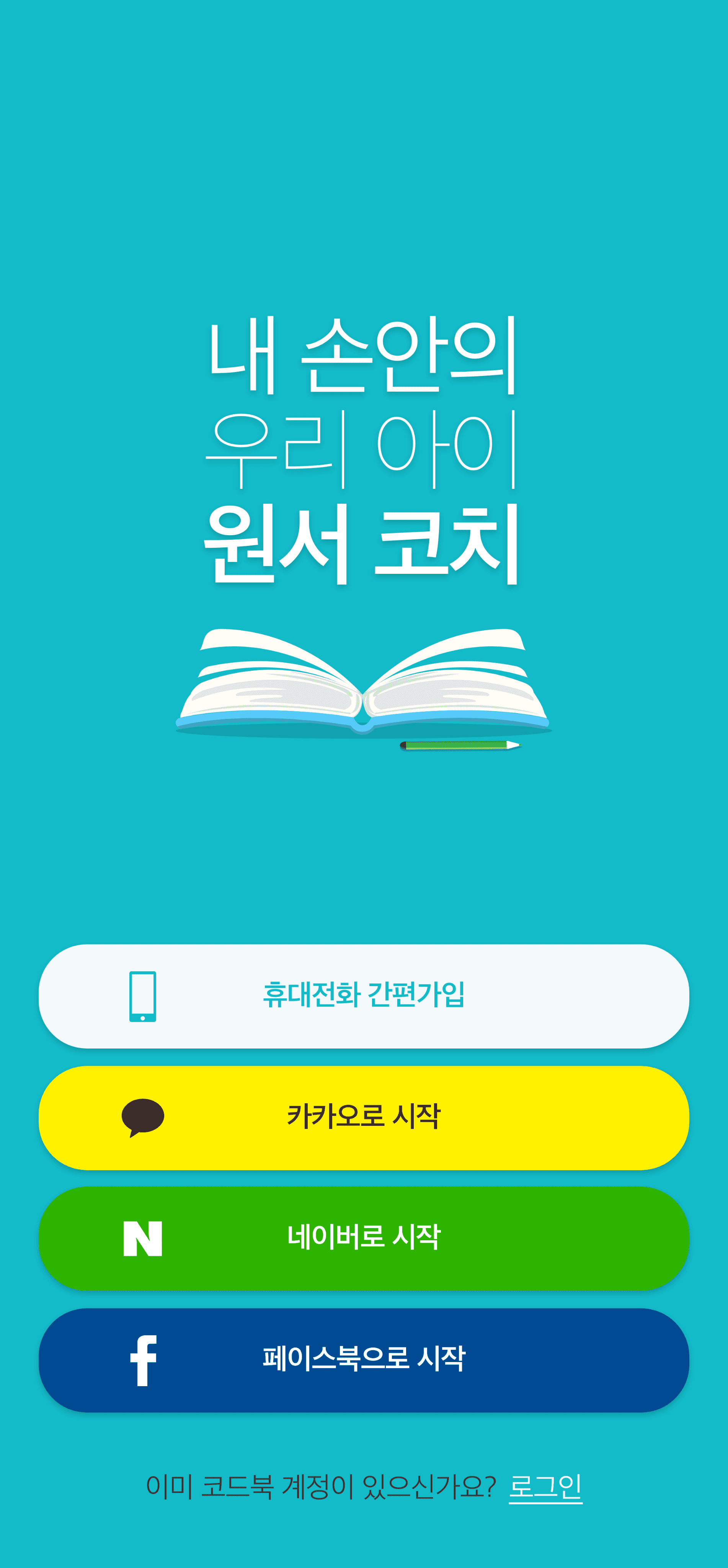Sign up with 휴대전화 간편가입
This screenshot has height=1568, width=728.
[363, 996]
